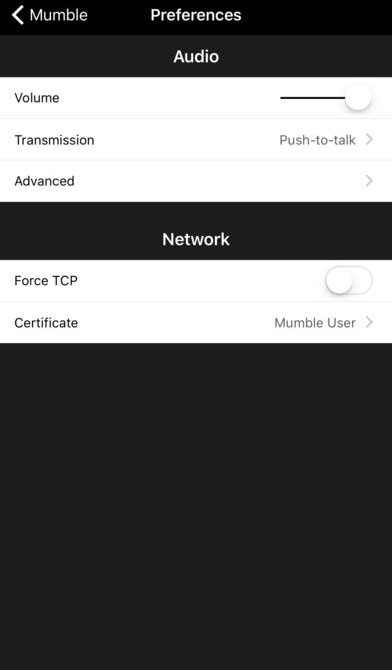Image resolution: width=392 pixels, height=670 pixels.
Task: Open the Certificate row
Action: tap(196, 323)
